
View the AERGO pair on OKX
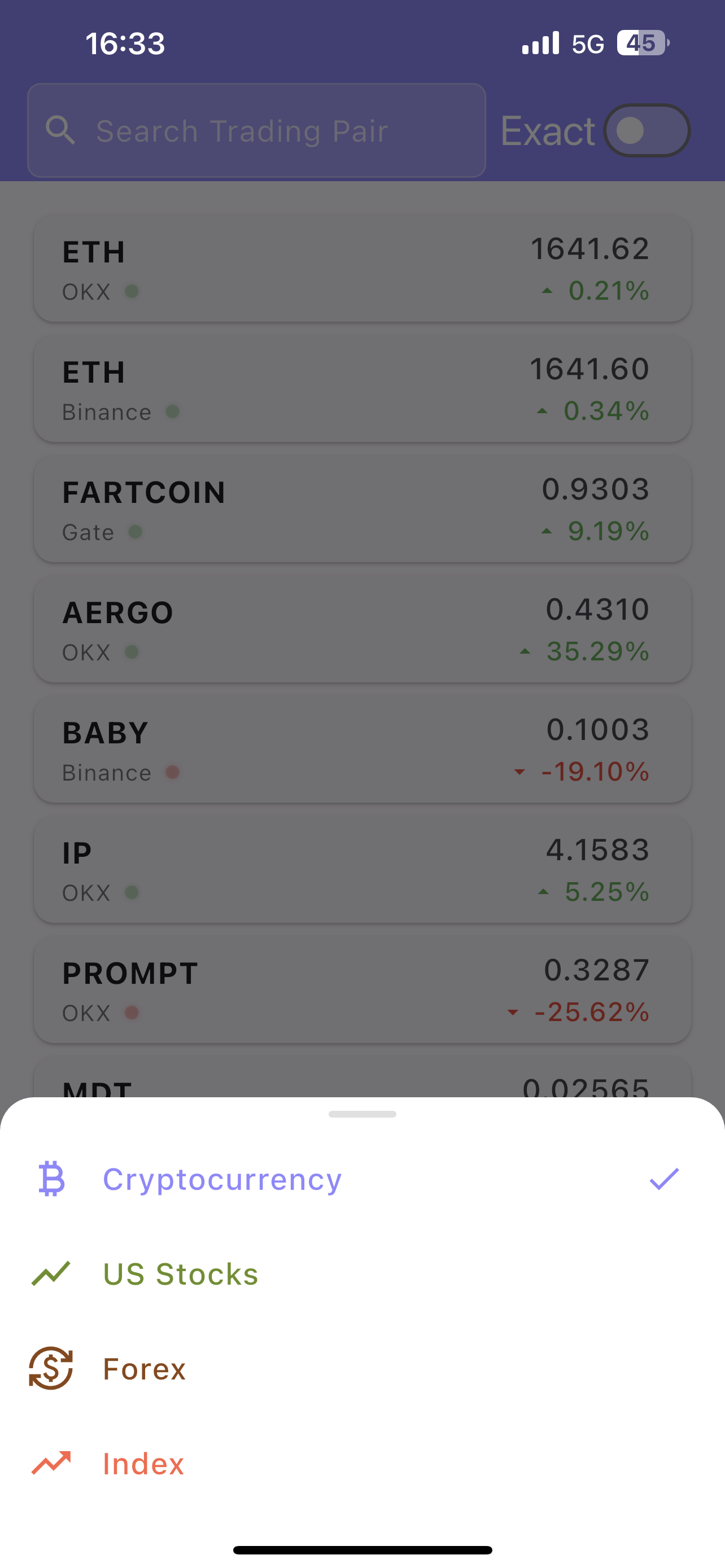[x=362, y=630]
